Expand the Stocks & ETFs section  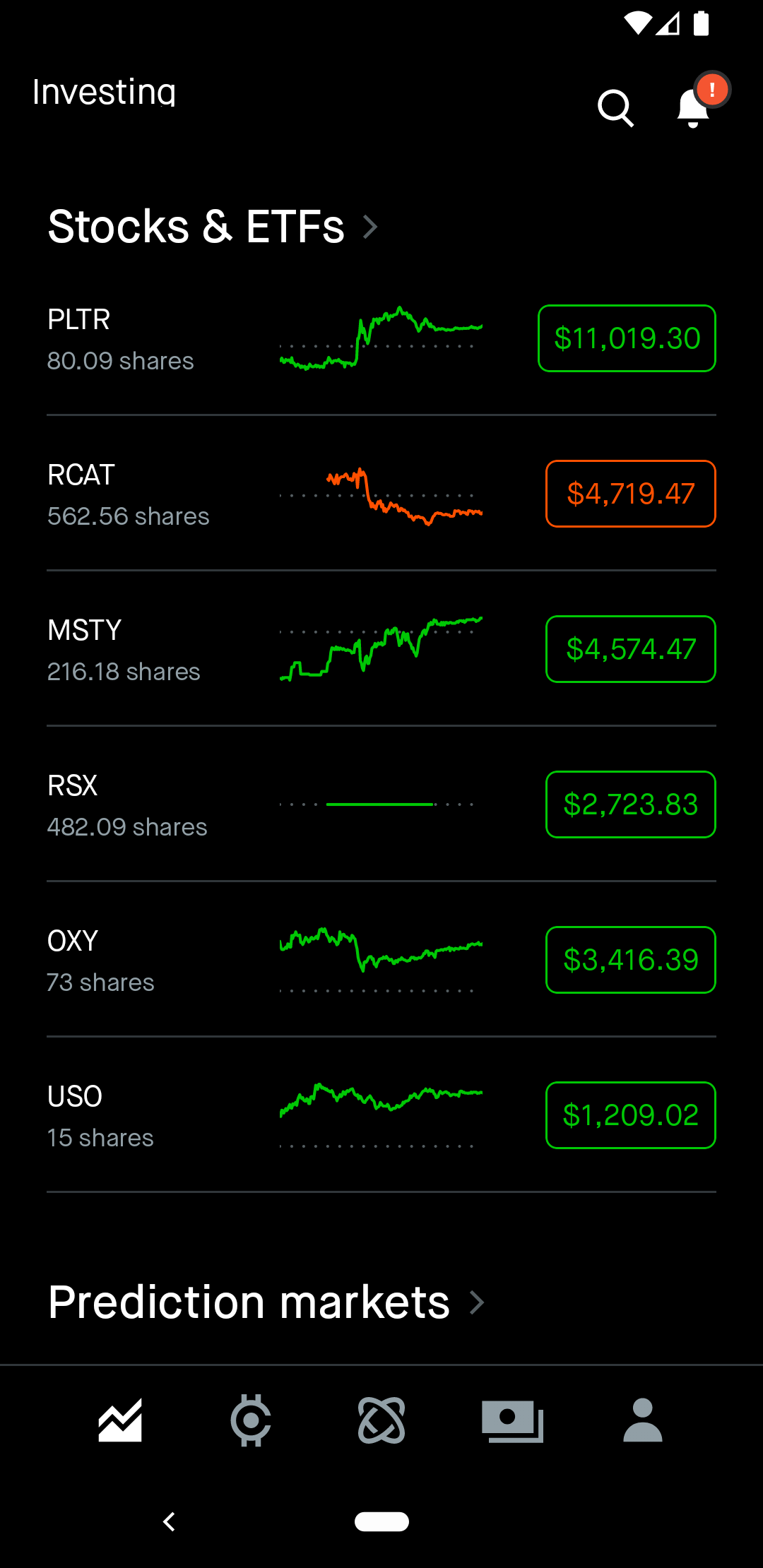pos(213,227)
